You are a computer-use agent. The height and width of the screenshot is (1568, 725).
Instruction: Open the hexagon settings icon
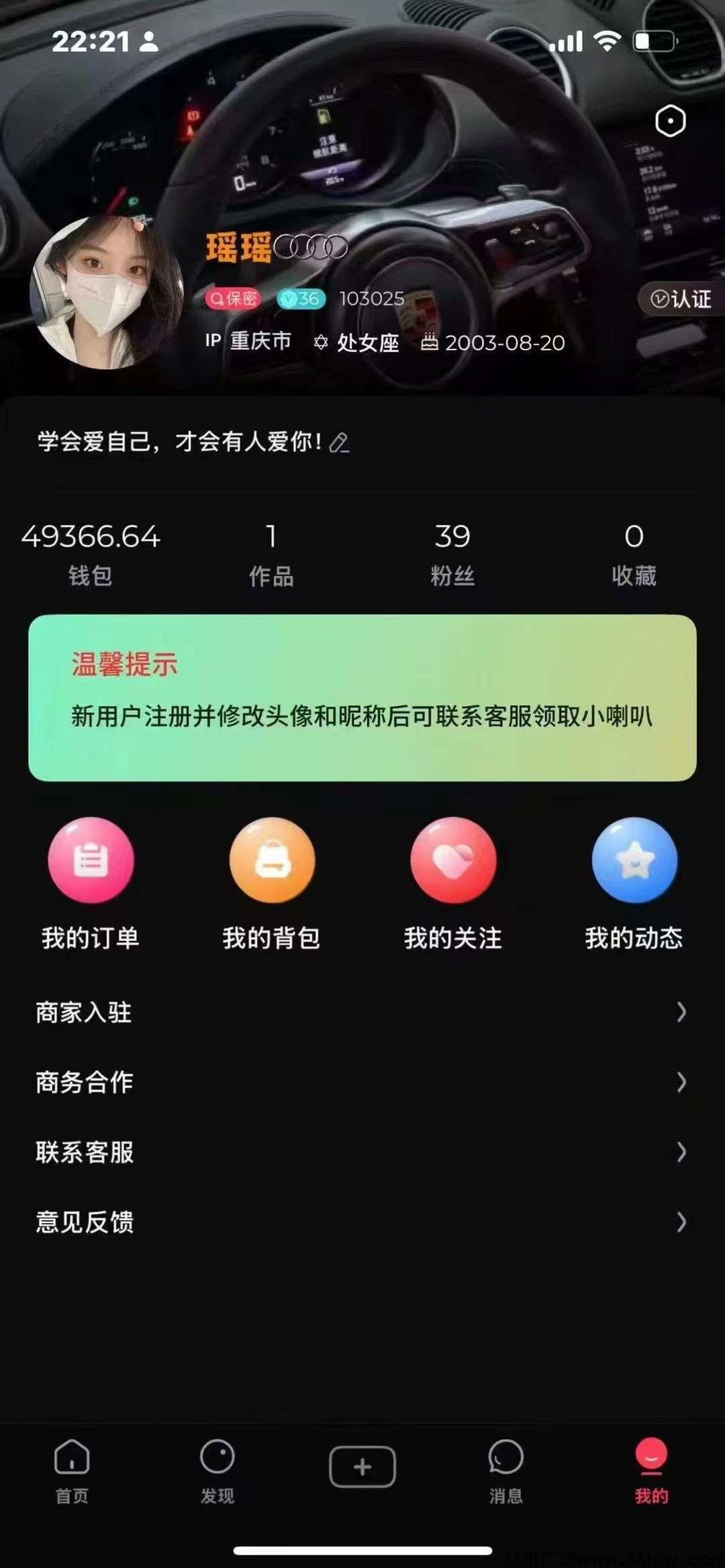tap(670, 121)
